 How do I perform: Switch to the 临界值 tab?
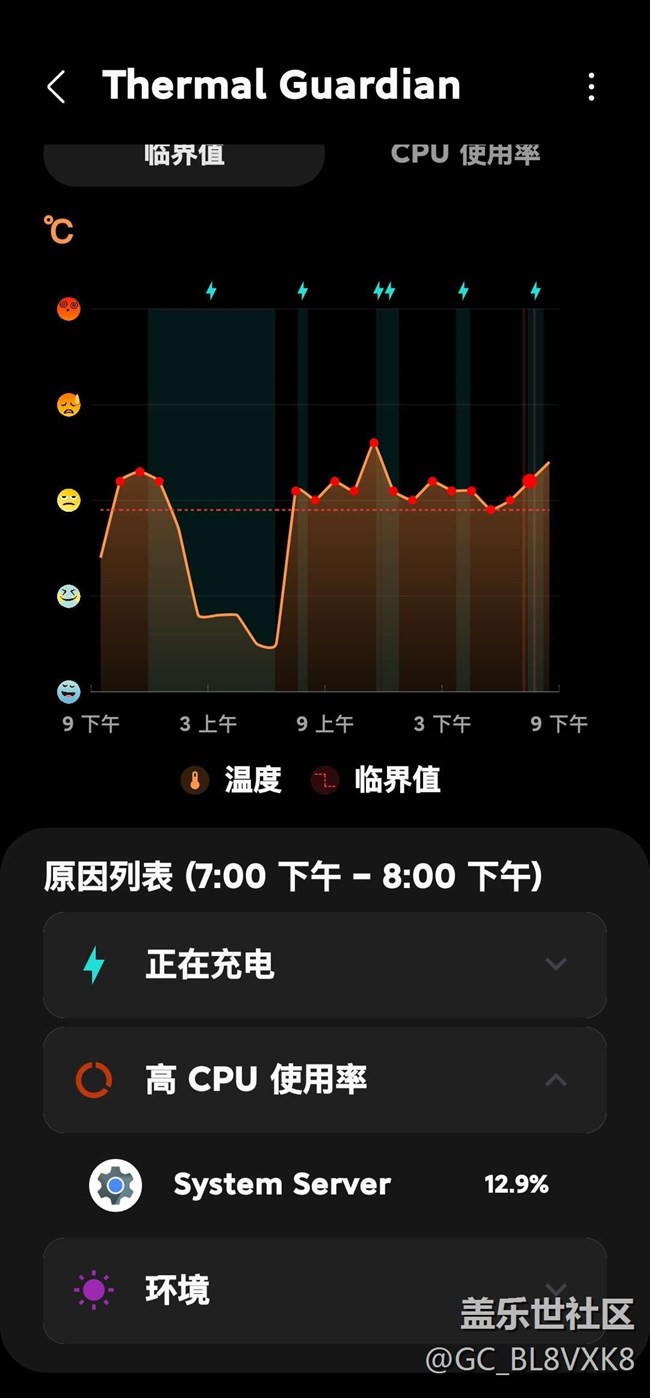coord(185,157)
